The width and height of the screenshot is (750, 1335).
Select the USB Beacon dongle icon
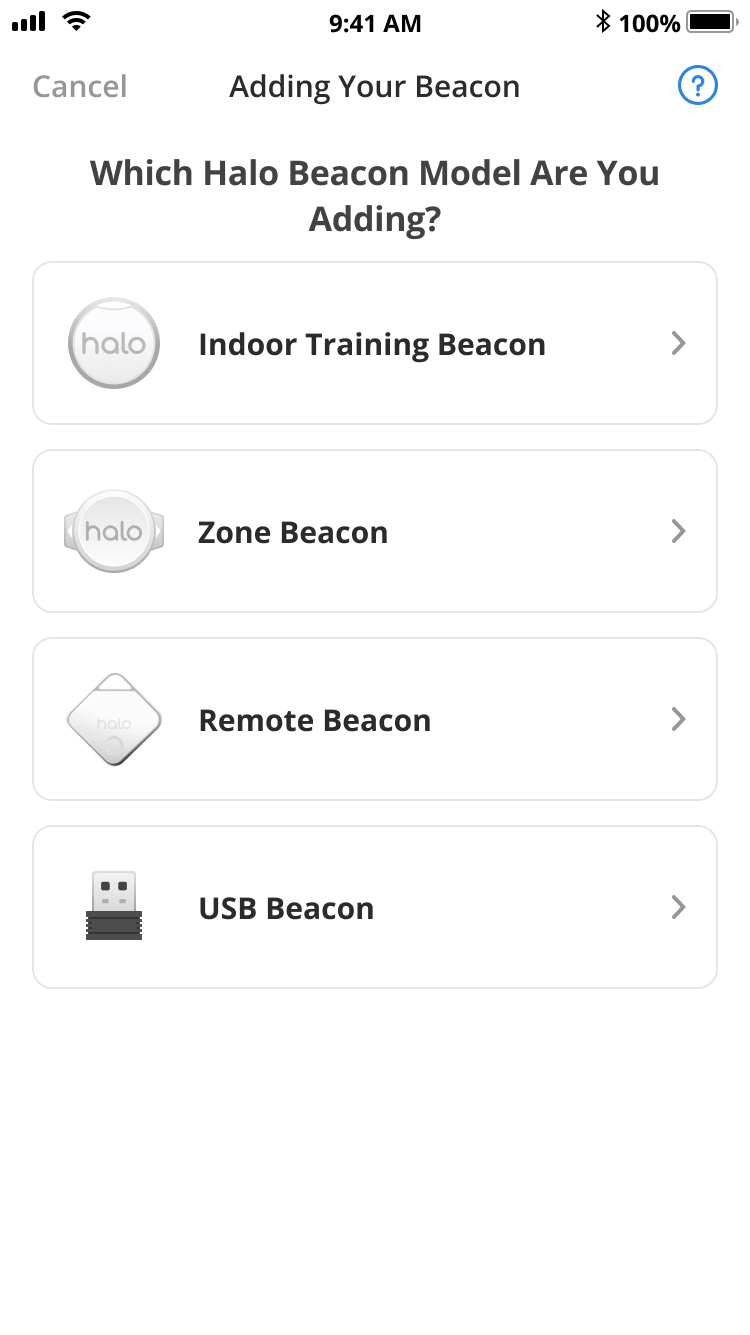113,906
